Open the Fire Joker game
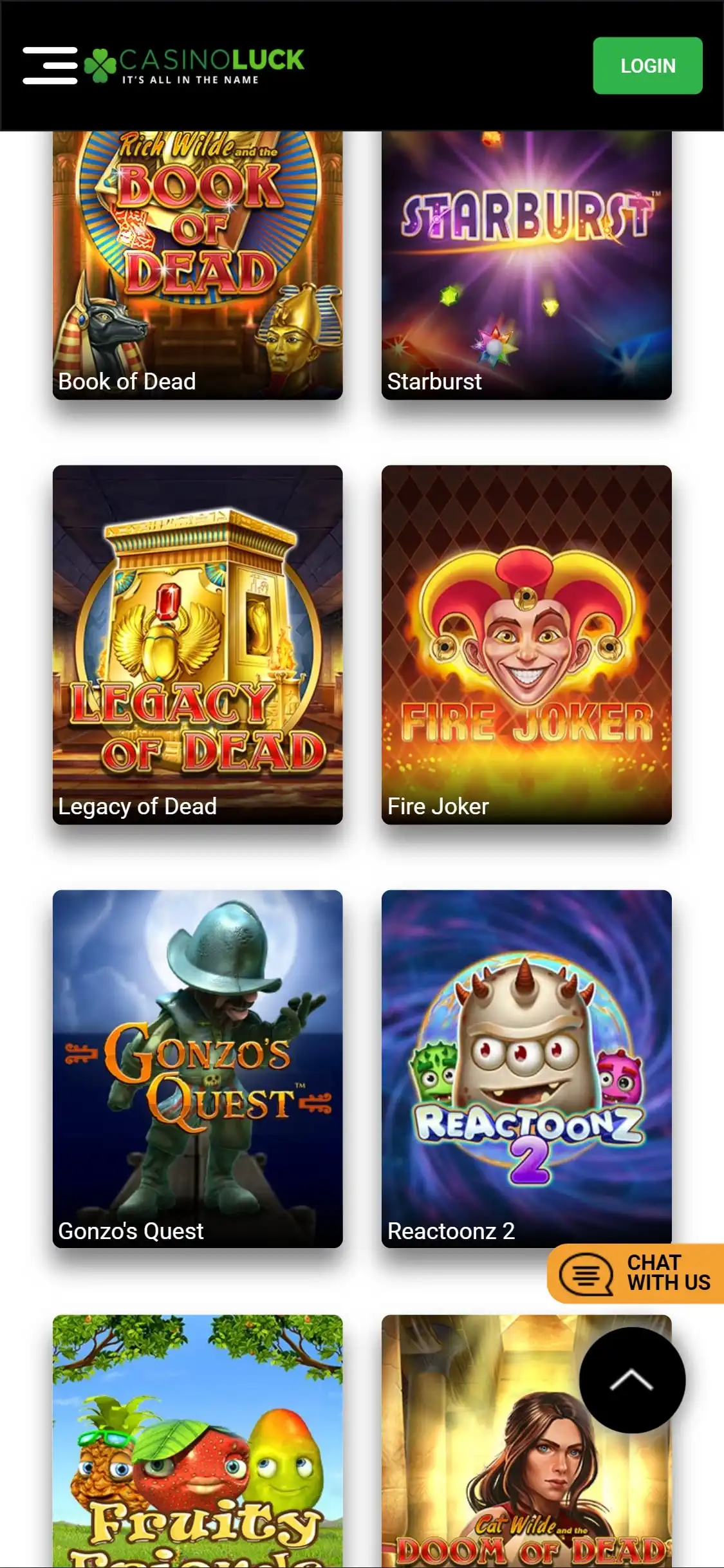 [526, 644]
